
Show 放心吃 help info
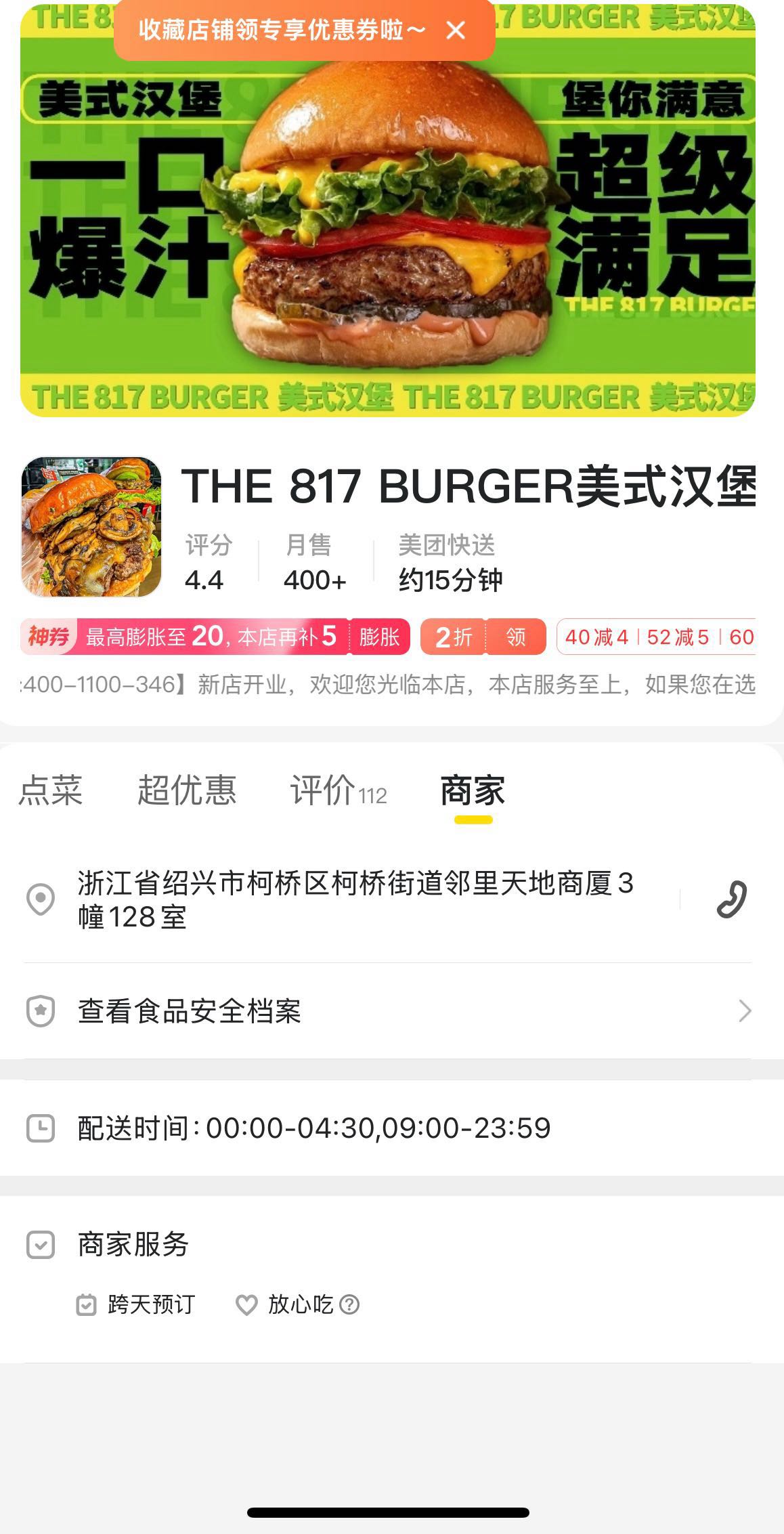(x=349, y=1304)
